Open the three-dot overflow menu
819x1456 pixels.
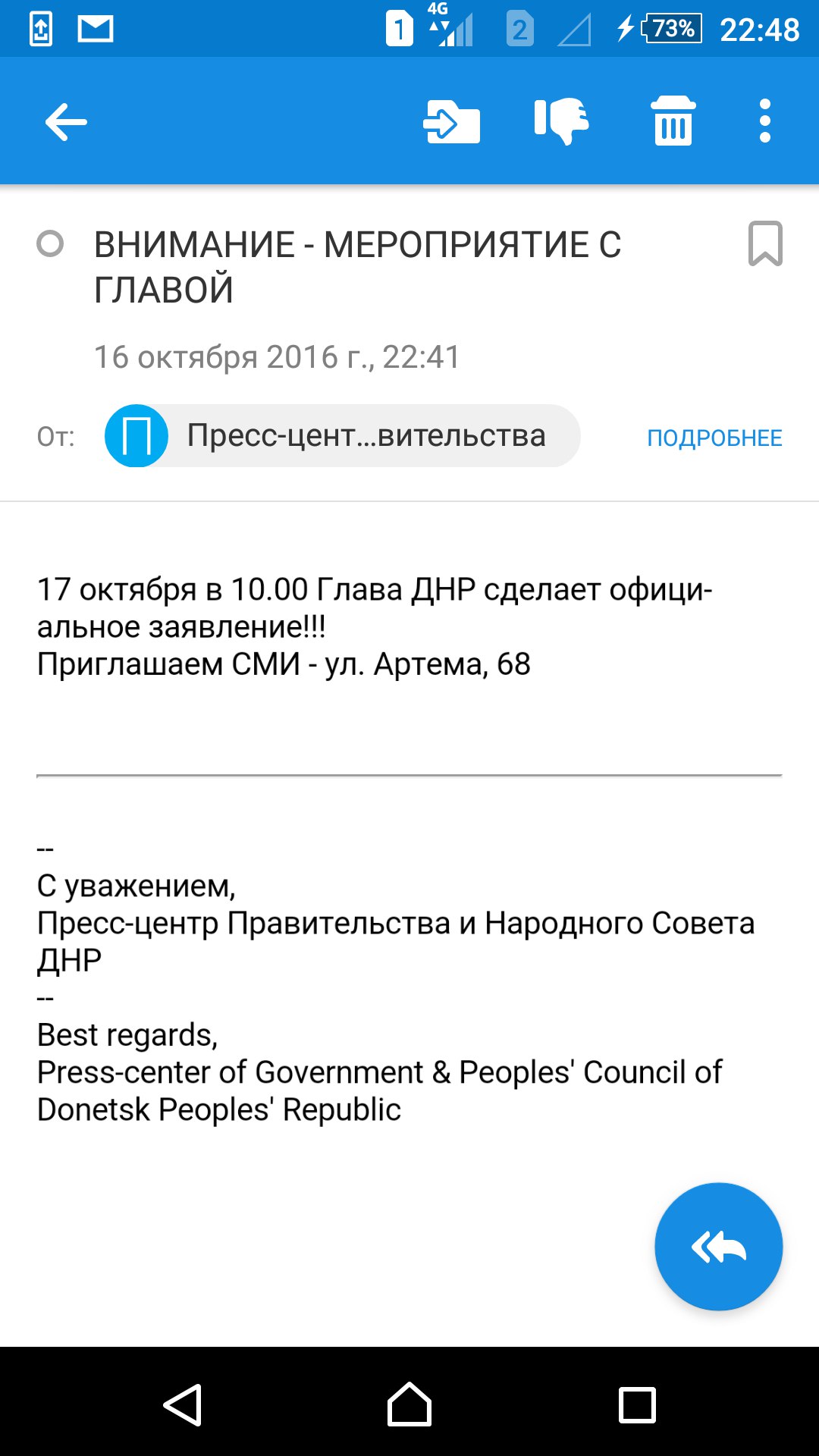(x=764, y=121)
